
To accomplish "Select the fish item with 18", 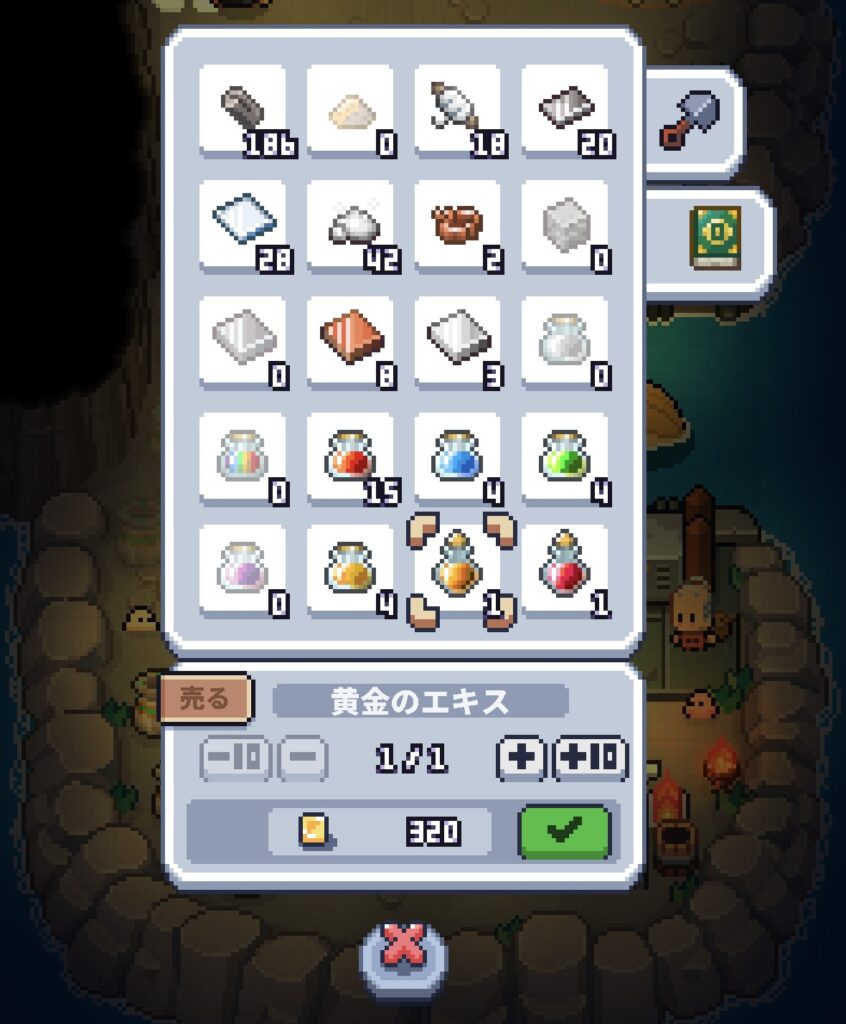I will (x=457, y=110).
